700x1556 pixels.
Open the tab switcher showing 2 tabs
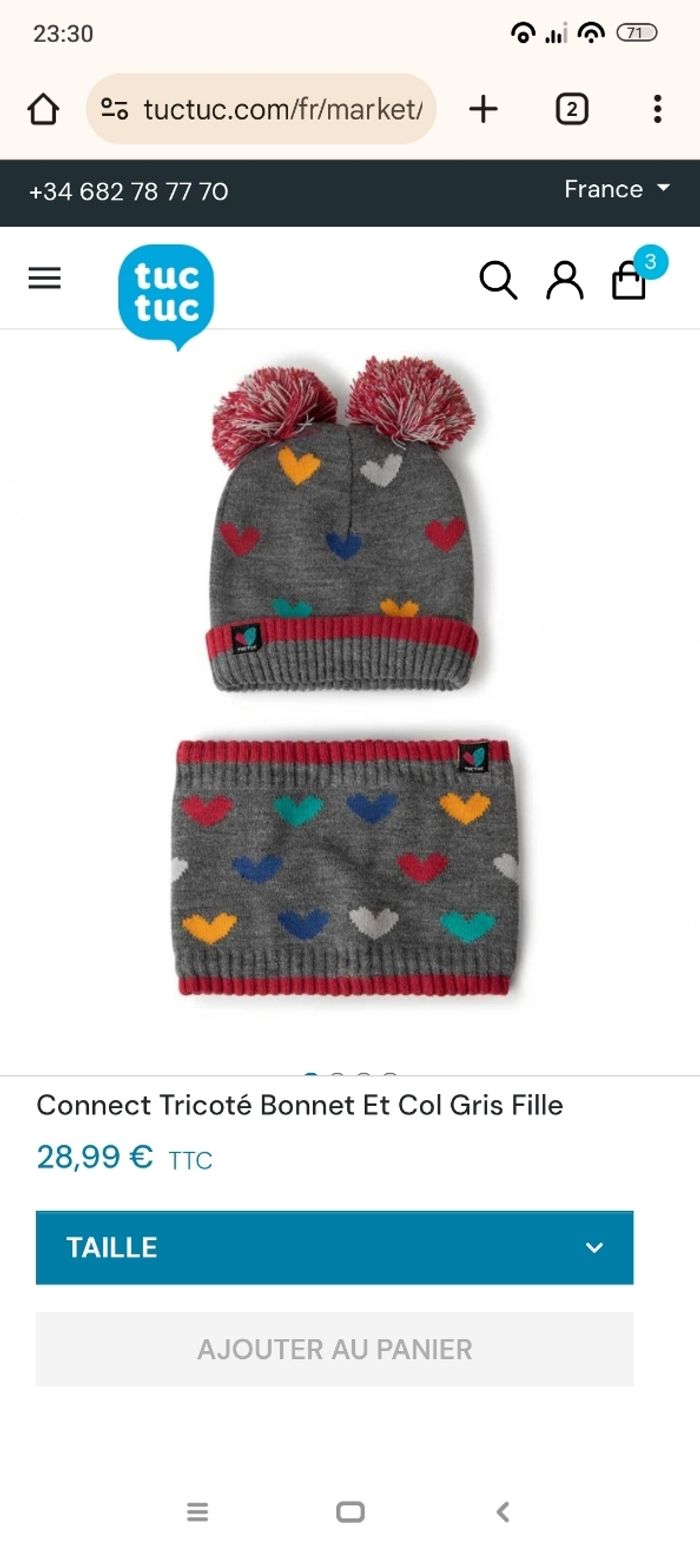tap(571, 109)
